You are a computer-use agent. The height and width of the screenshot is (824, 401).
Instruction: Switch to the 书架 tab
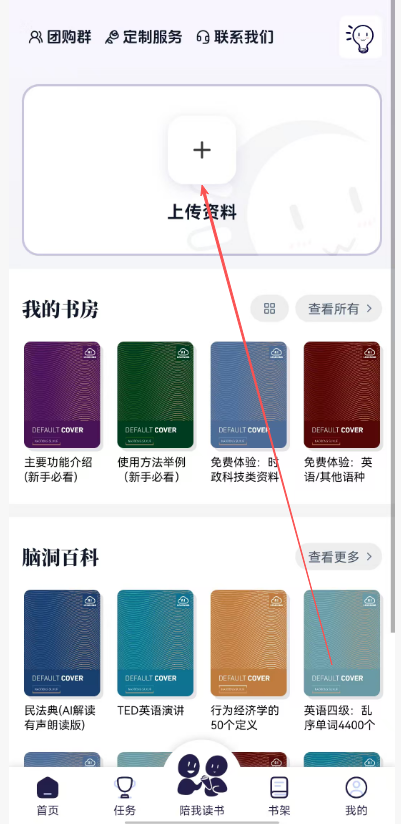pyautogui.click(x=279, y=796)
